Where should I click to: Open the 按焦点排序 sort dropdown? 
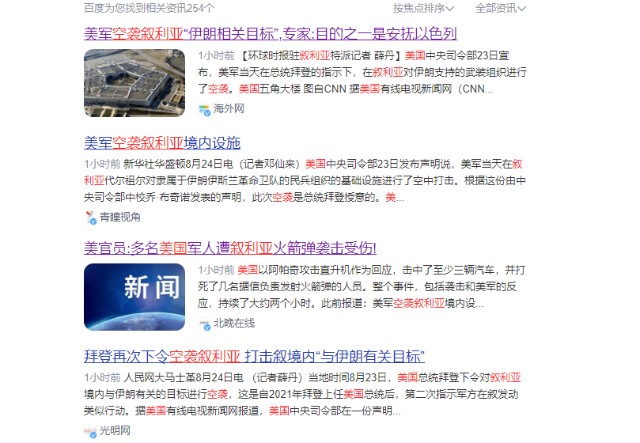pos(420,7)
